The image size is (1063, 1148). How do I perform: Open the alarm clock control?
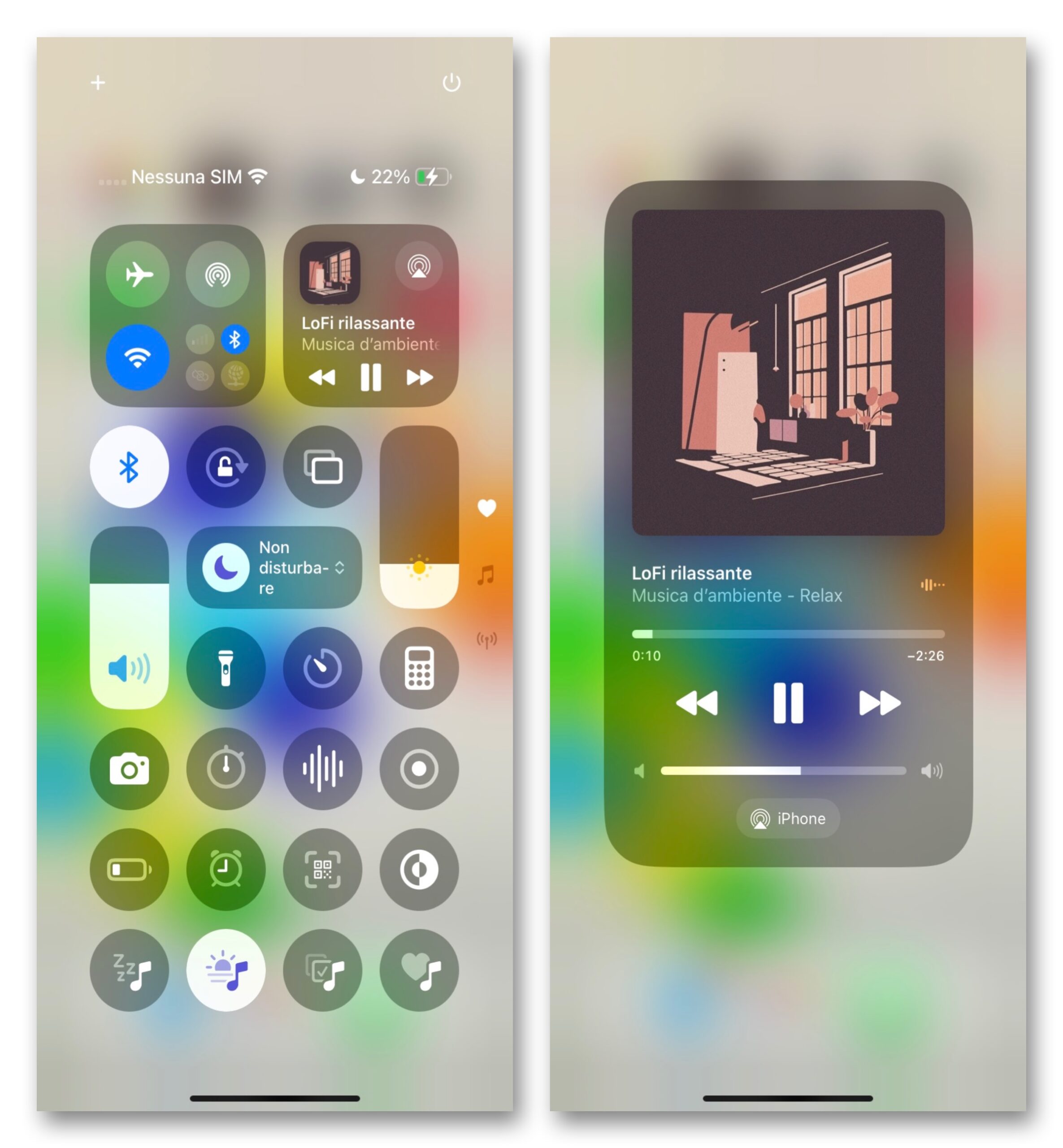pos(226,869)
